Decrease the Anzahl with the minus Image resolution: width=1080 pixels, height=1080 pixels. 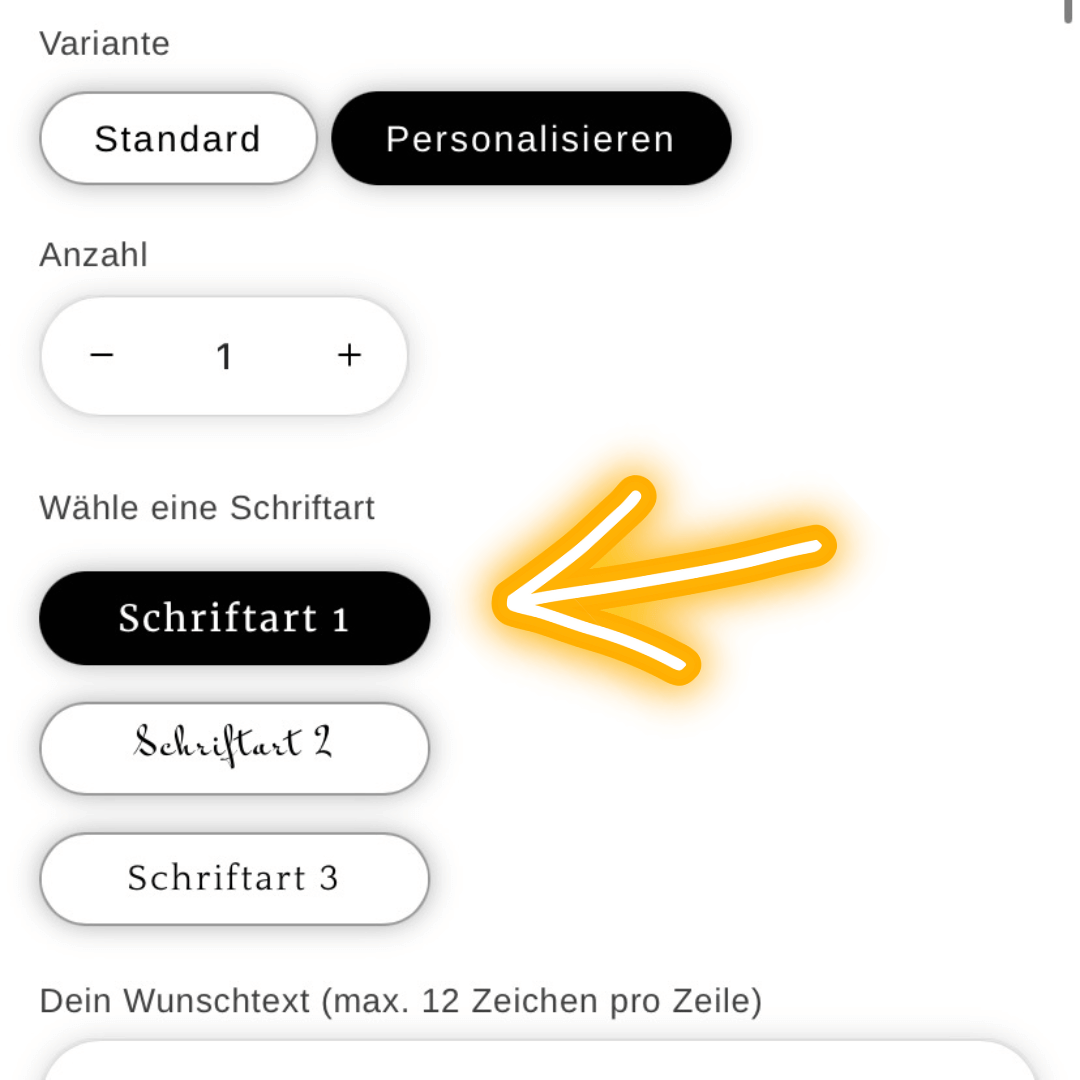(x=102, y=355)
